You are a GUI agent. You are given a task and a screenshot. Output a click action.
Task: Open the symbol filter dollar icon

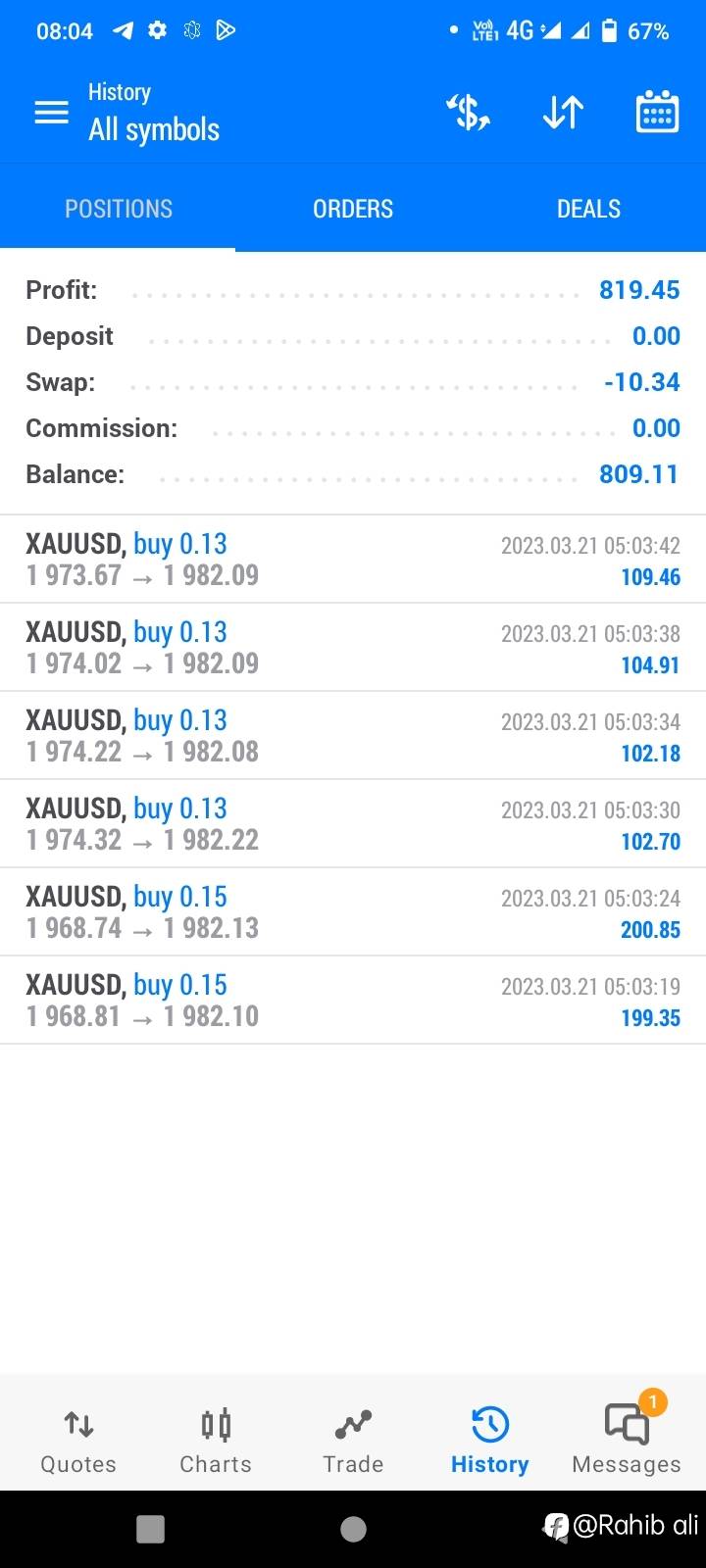468,113
